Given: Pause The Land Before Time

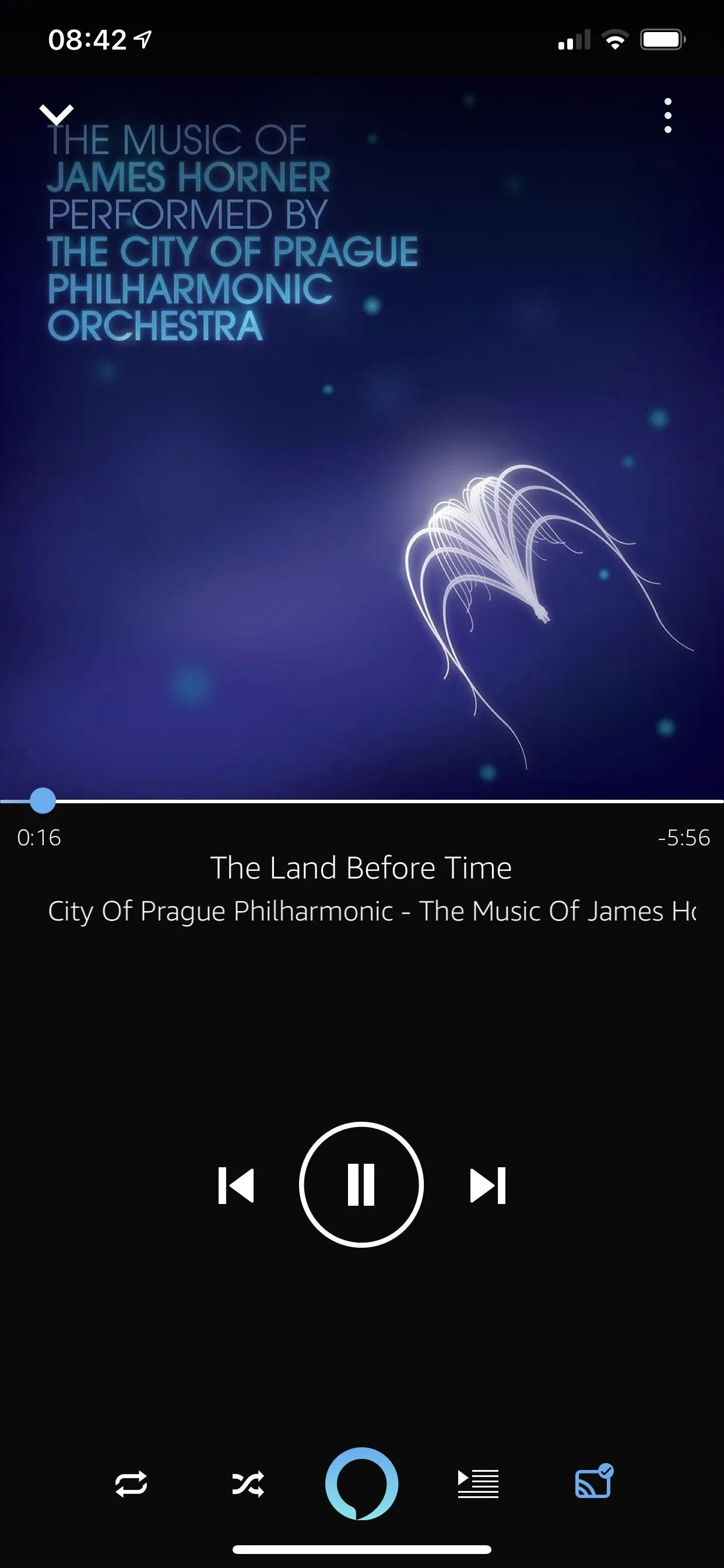Looking at the screenshot, I should point(361,1185).
